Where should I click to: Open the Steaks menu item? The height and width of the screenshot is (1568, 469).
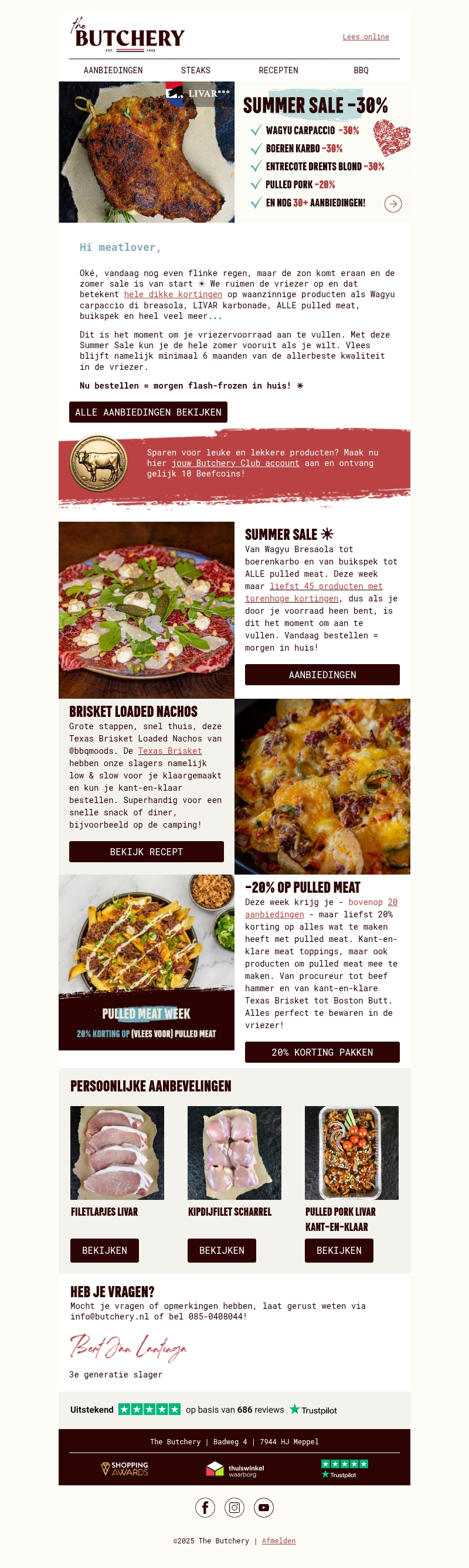point(196,70)
